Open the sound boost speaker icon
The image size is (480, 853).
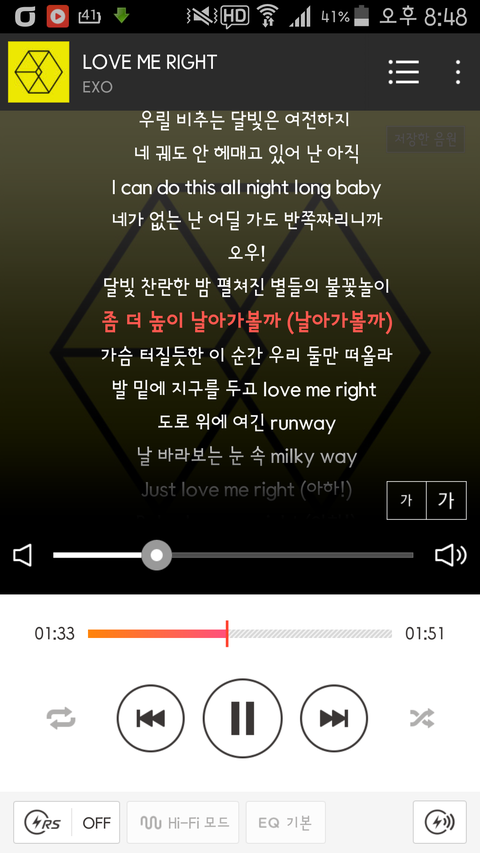point(440,822)
